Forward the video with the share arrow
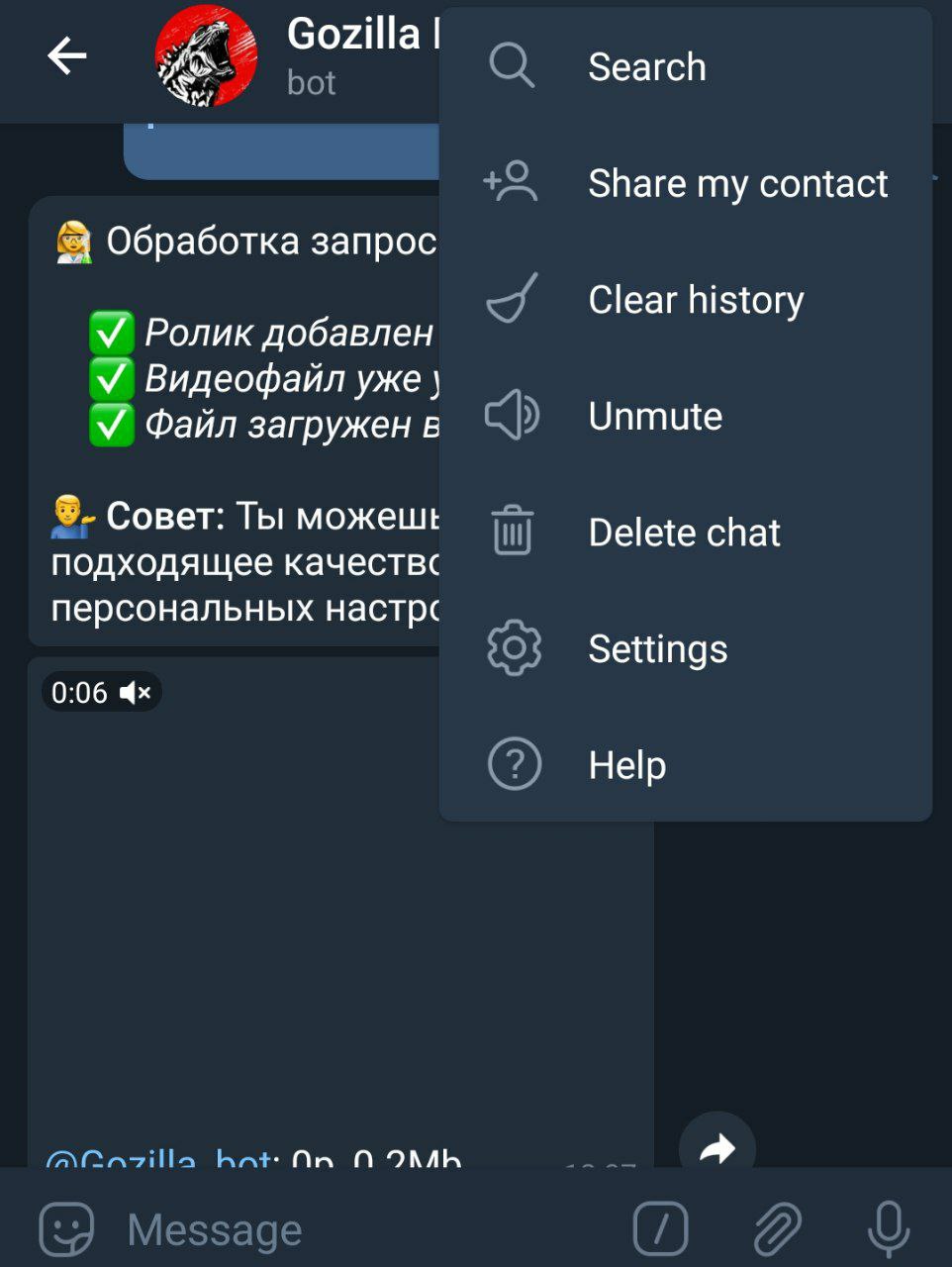Viewport: 952px width, 1267px height. pos(717,1148)
